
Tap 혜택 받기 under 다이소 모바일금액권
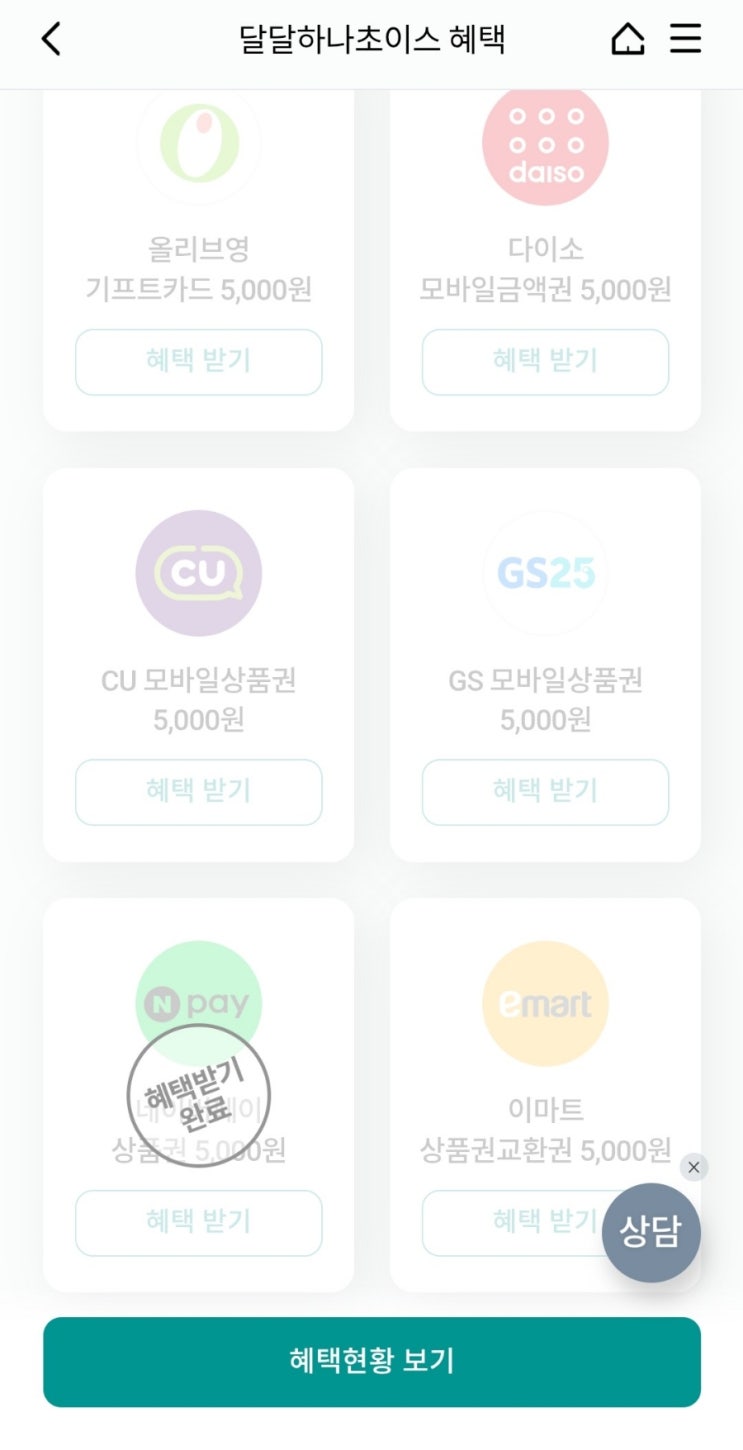pos(545,361)
